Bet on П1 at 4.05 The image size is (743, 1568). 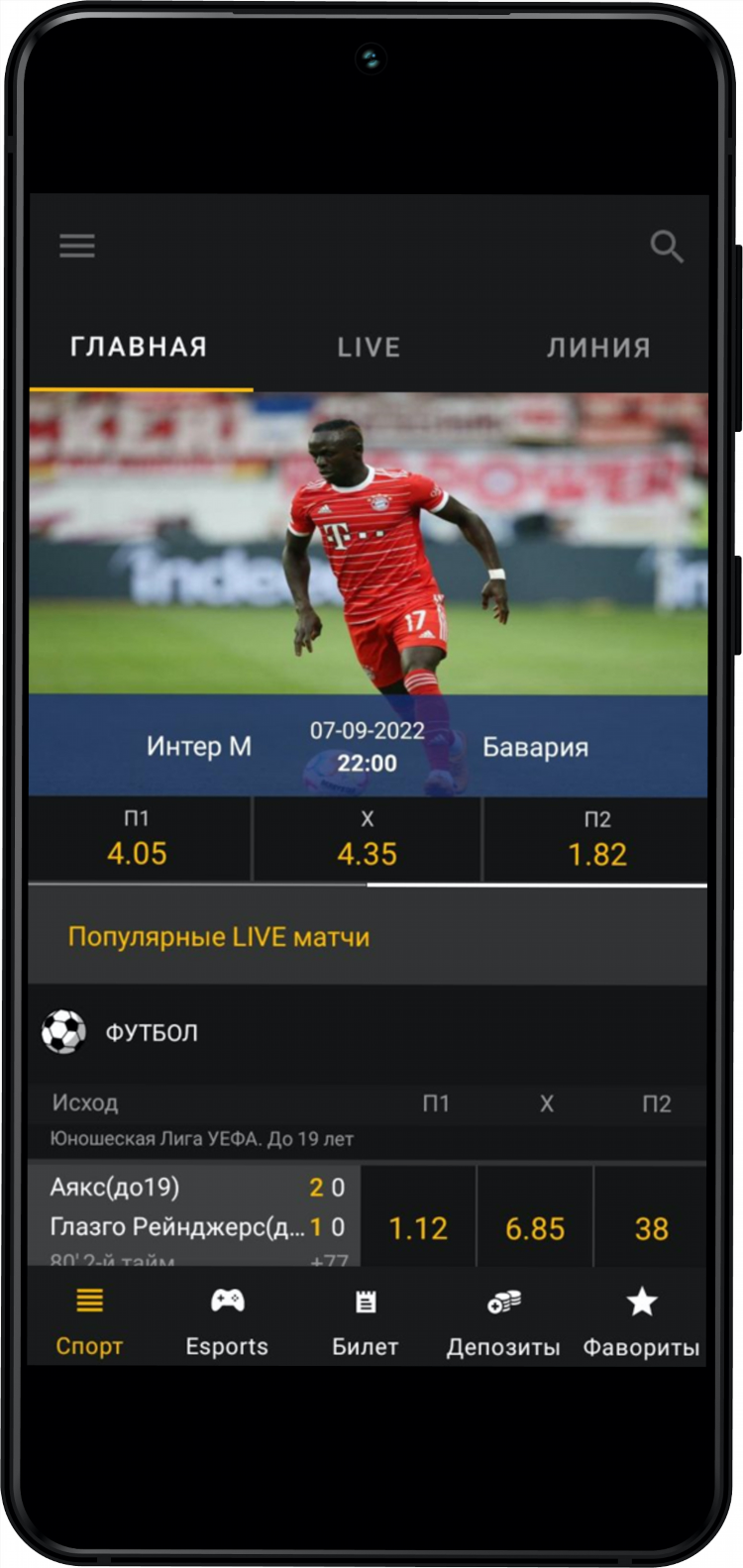tap(138, 840)
